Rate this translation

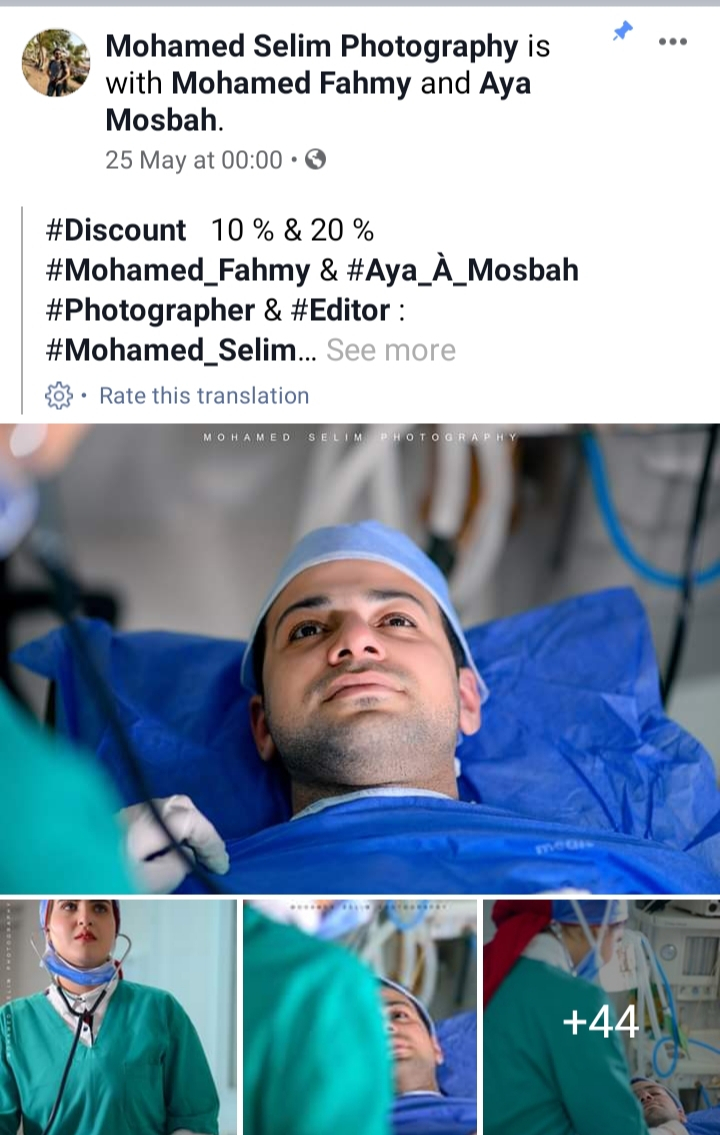click(x=204, y=396)
